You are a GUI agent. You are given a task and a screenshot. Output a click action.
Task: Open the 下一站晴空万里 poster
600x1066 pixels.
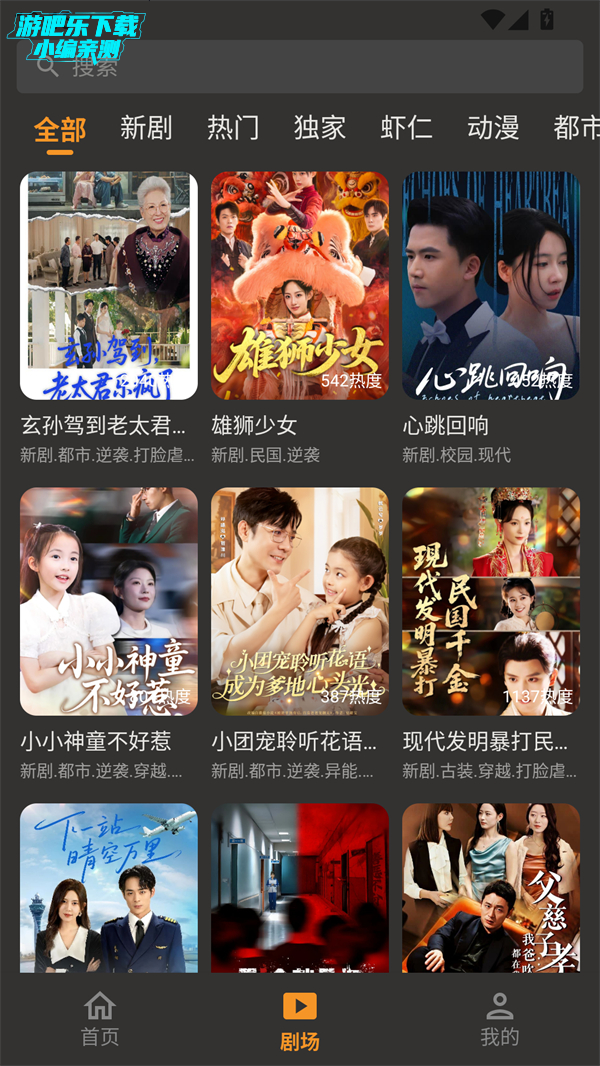(x=109, y=888)
